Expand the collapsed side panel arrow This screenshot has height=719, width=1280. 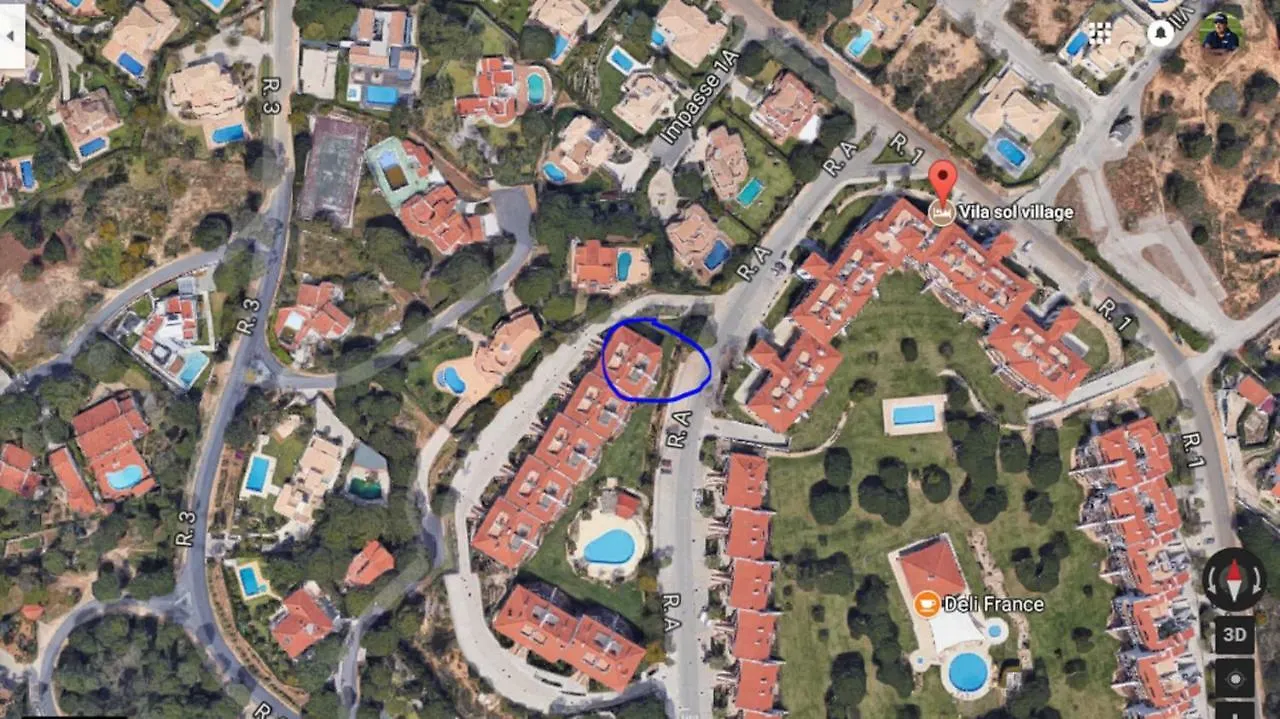10,35
